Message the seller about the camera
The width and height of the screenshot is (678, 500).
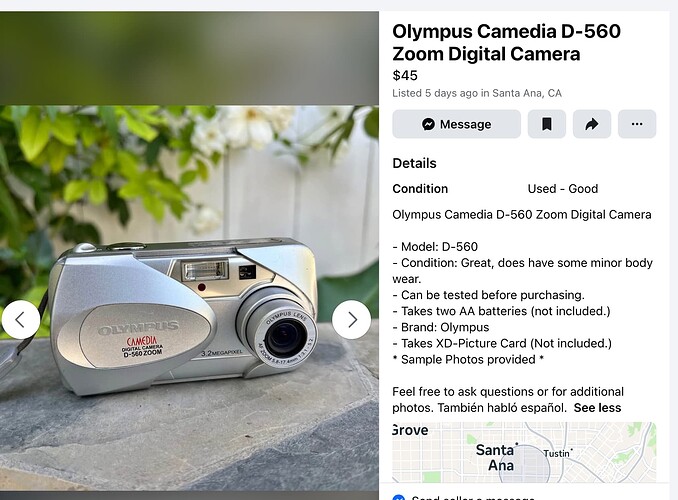tap(456, 124)
